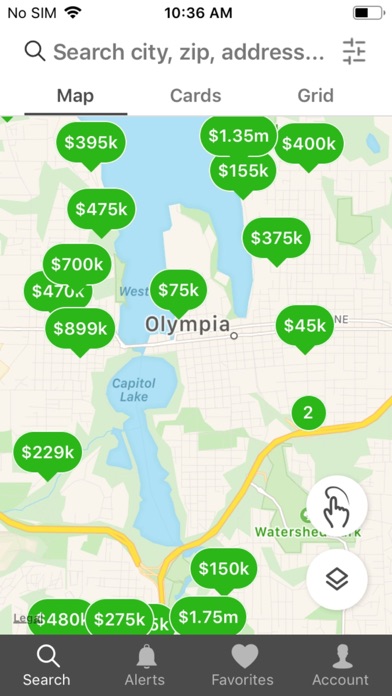The height and width of the screenshot is (696, 392).
Task: Open the $395k listing marker
Action: point(91,145)
